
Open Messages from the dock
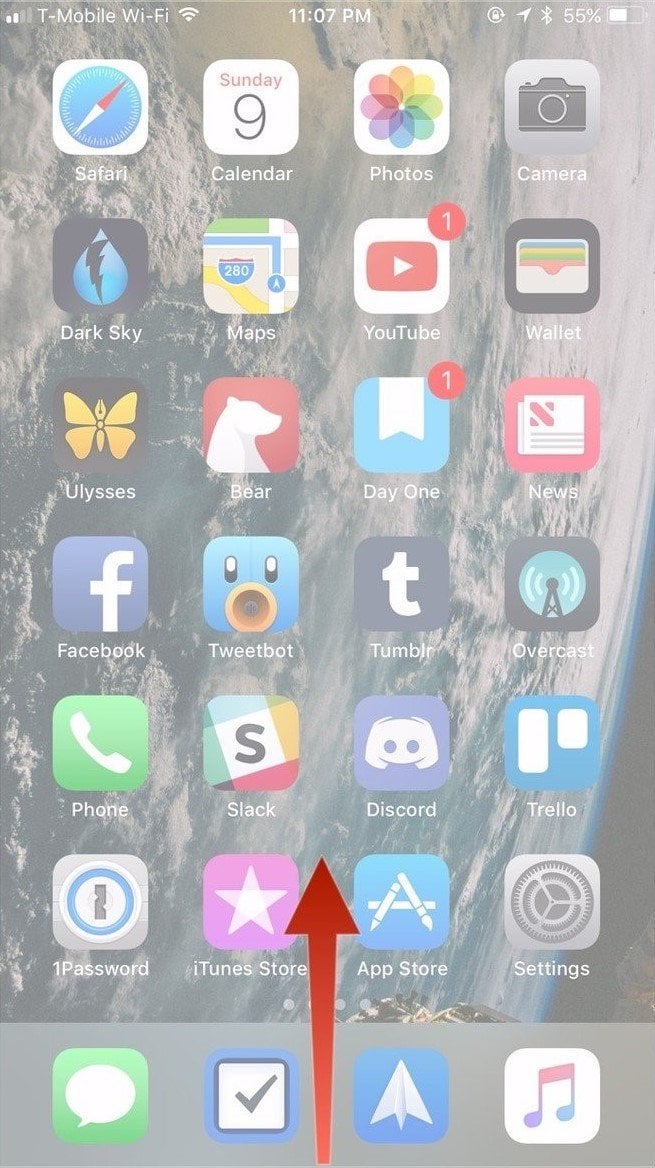(100, 1095)
